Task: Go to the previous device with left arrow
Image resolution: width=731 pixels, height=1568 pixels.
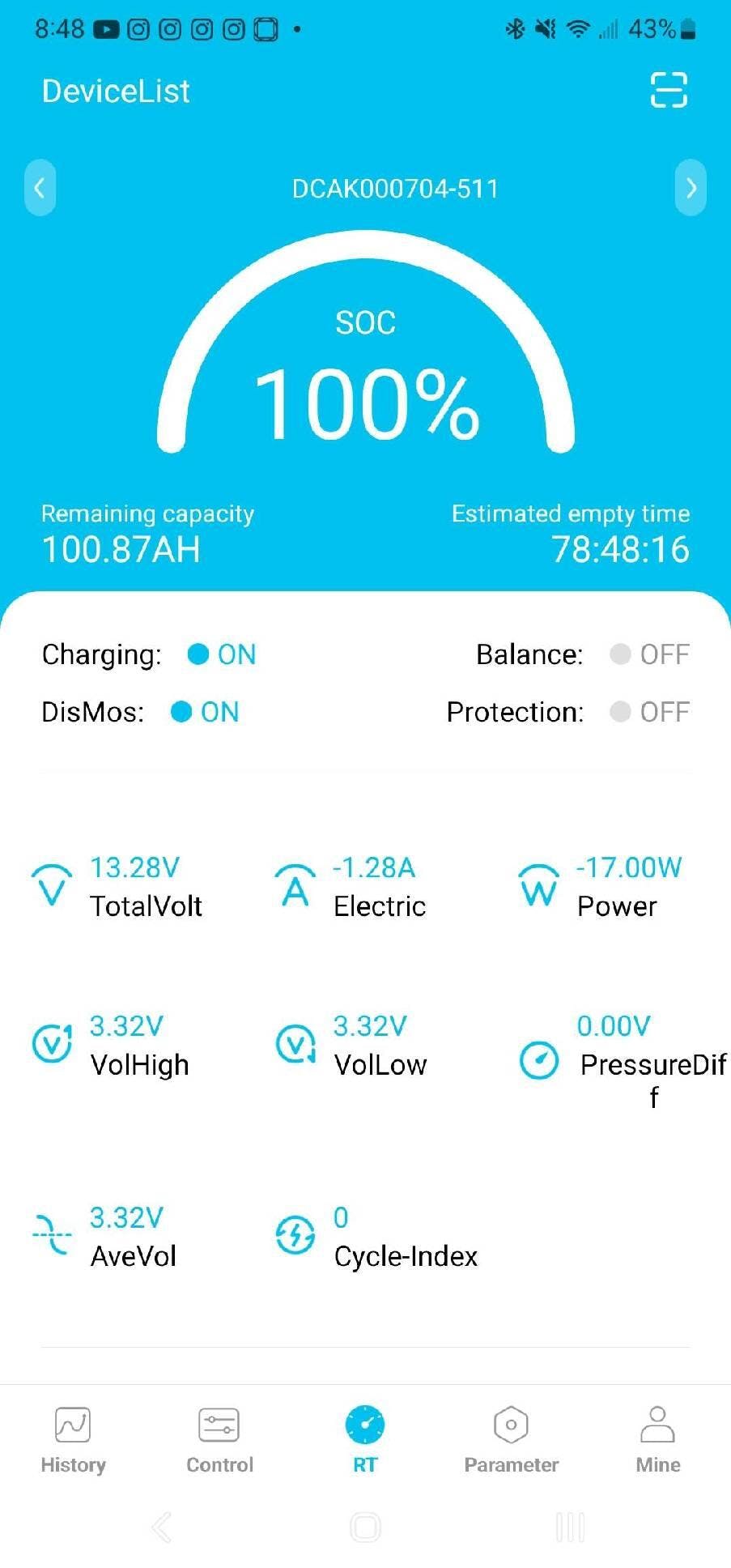Action: click(x=40, y=188)
